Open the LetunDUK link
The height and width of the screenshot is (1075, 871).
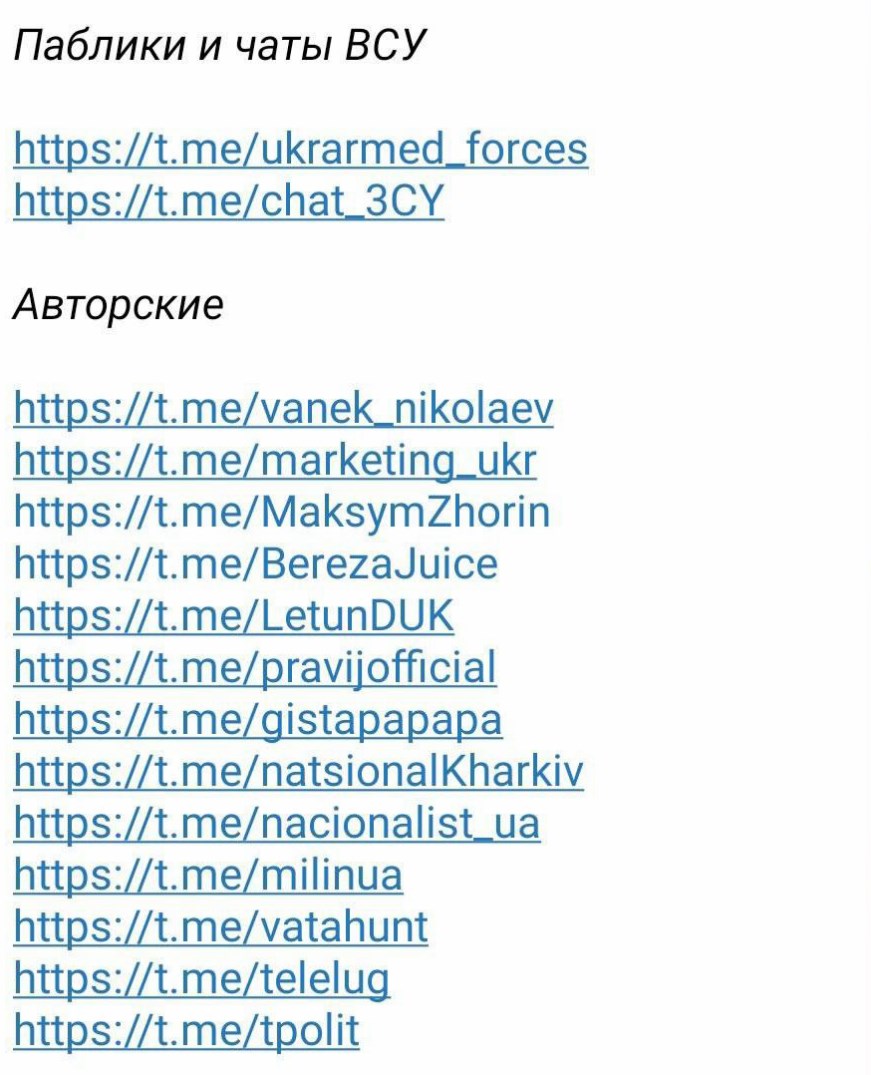[234, 617]
